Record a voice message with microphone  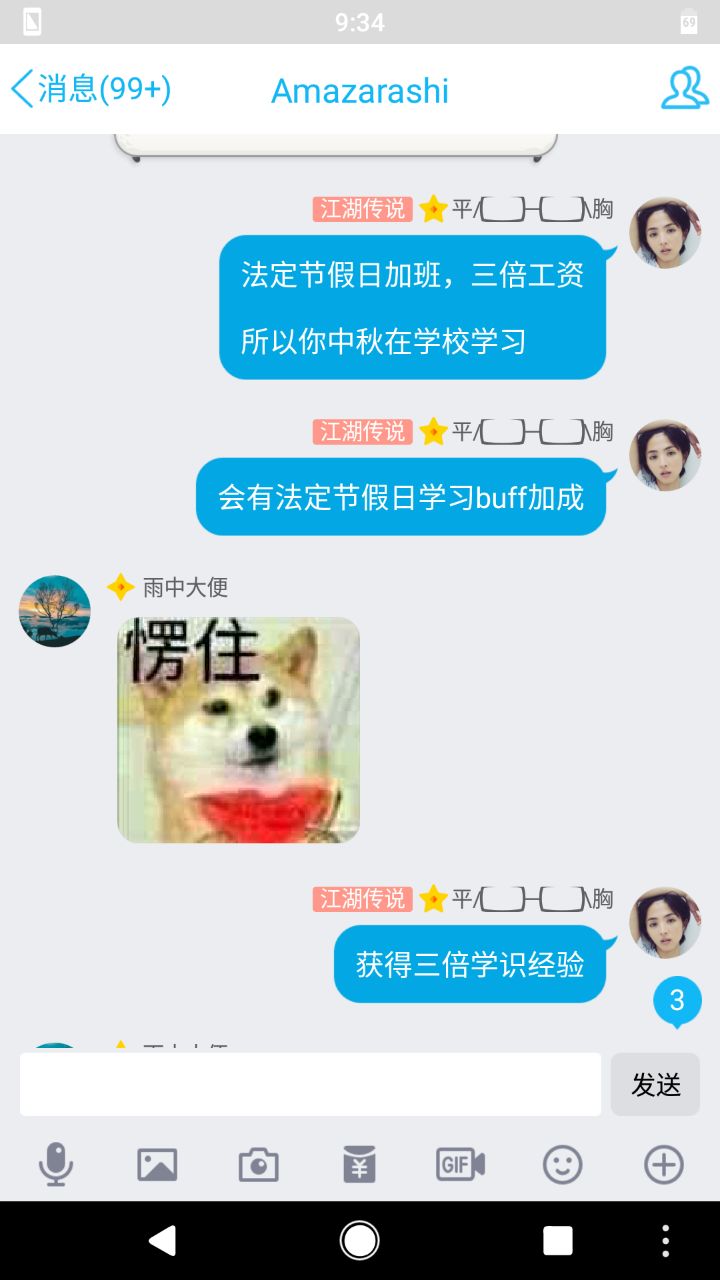(x=56, y=1165)
